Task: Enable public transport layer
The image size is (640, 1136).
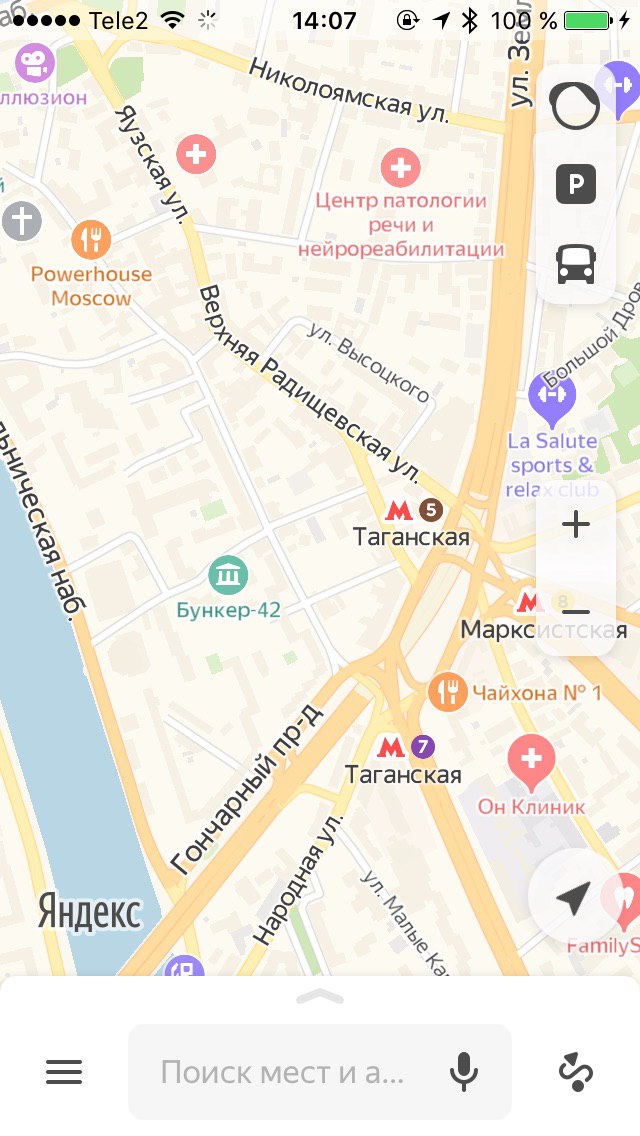Action: (575, 263)
